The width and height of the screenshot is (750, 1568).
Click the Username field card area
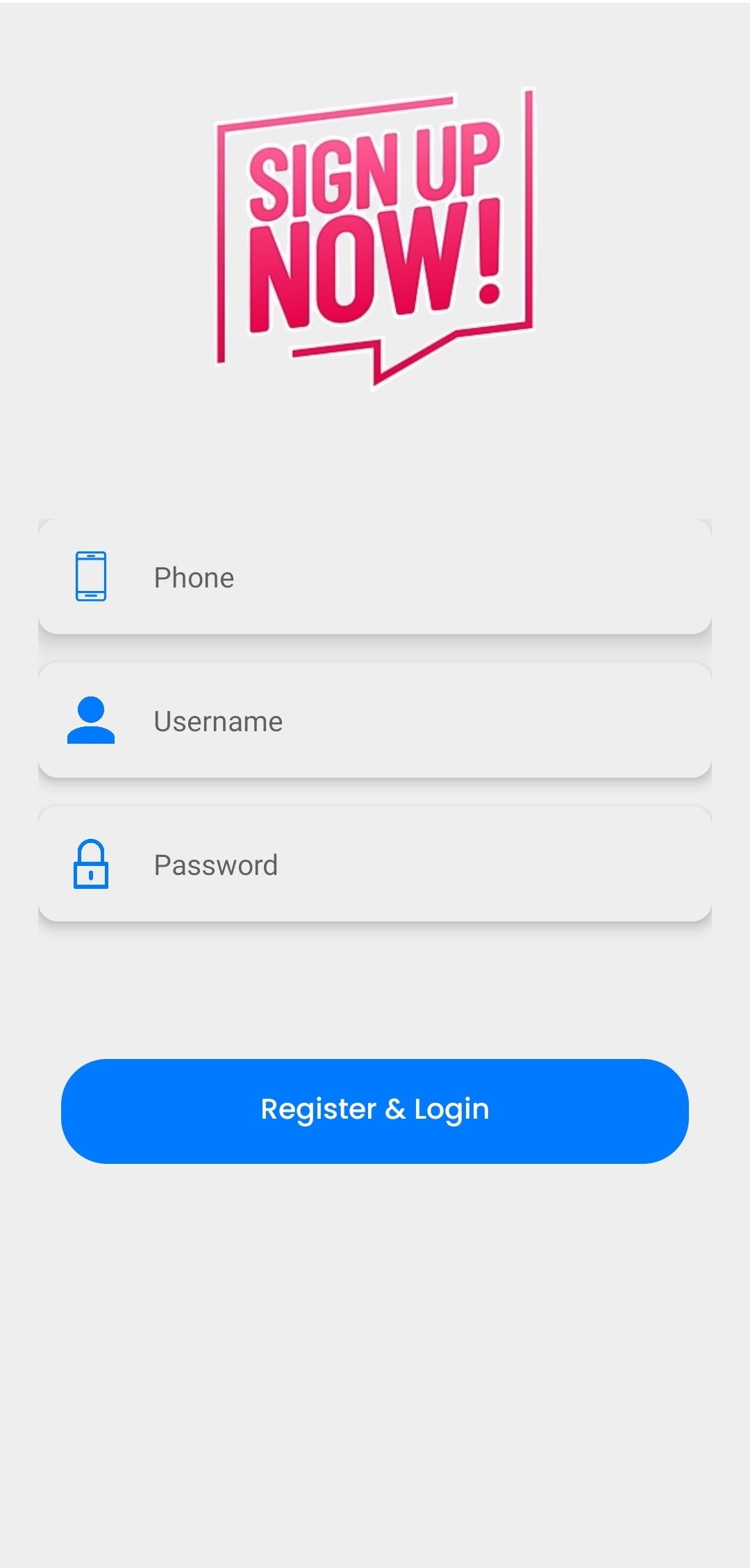pyautogui.click(x=375, y=721)
